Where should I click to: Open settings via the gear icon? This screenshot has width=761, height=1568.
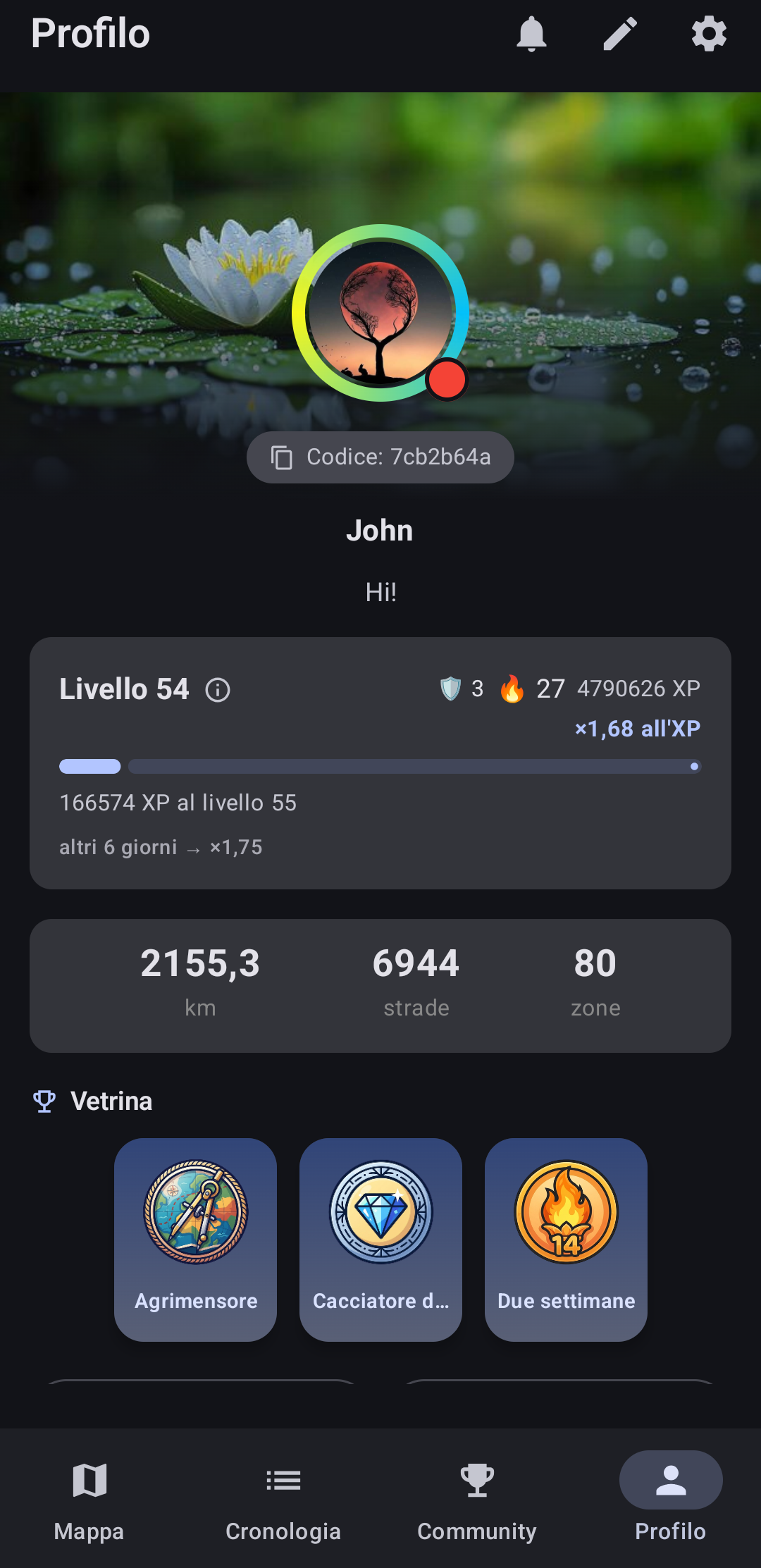click(x=709, y=34)
